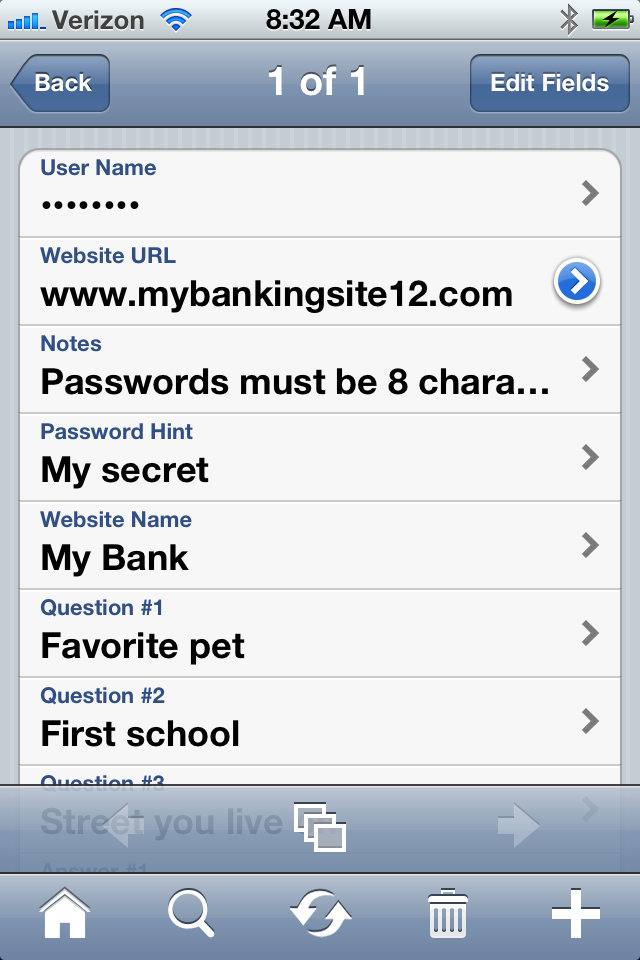This screenshot has height=960, width=640.
Task: Launch website URL with blue arrow
Action: tap(577, 283)
